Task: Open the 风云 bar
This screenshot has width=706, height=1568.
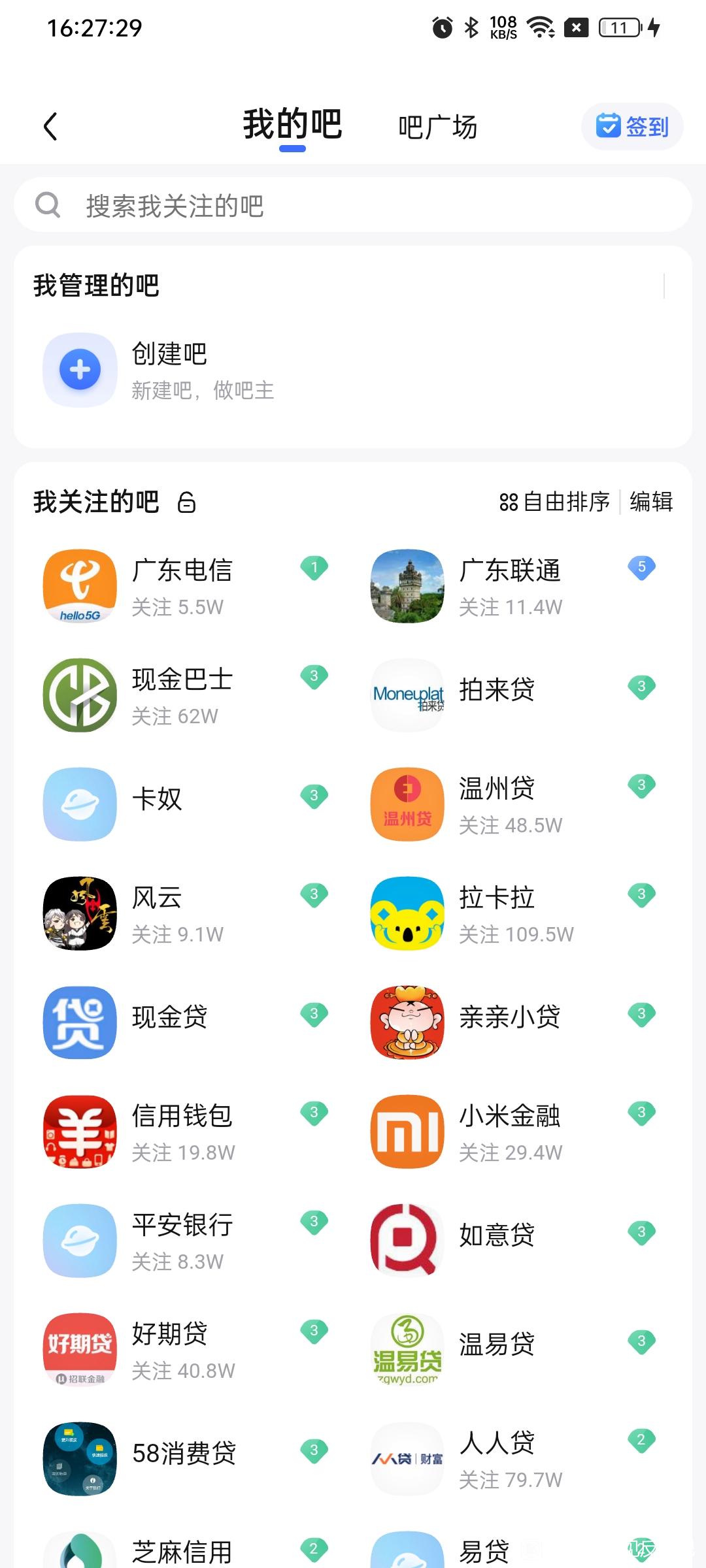Action: (x=157, y=913)
